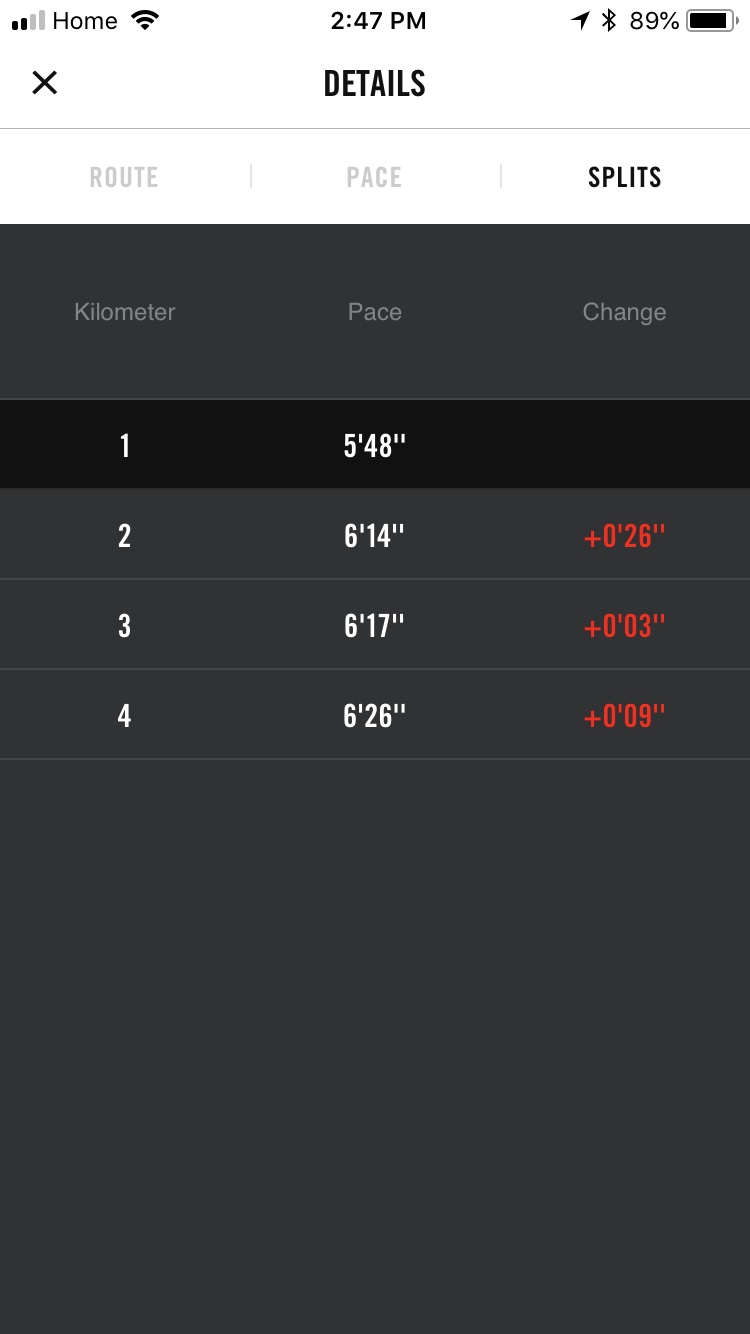Switch to the Route tab
Image resolution: width=750 pixels, height=1334 pixels.
(x=124, y=177)
